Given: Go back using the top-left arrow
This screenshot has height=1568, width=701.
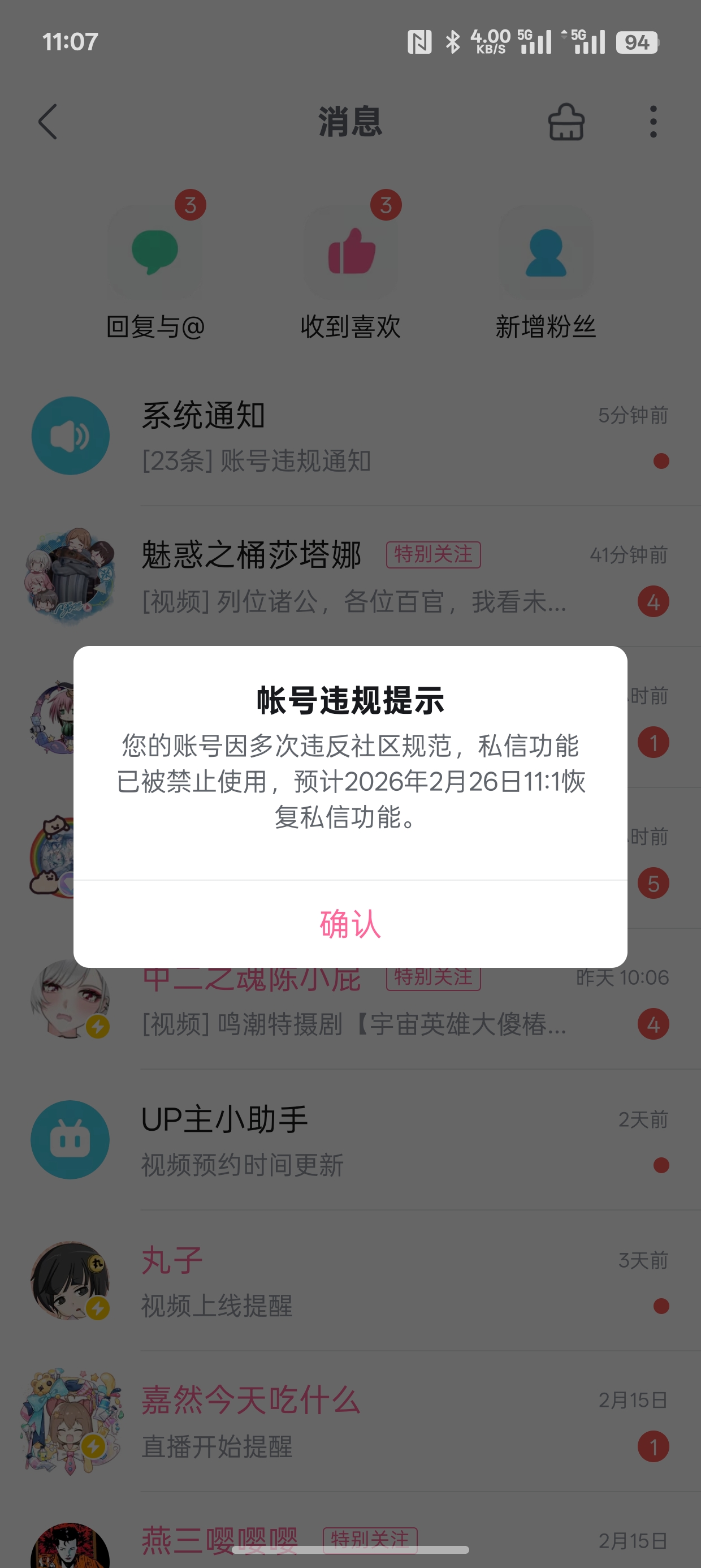Looking at the screenshot, I should (x=48, y=122).
